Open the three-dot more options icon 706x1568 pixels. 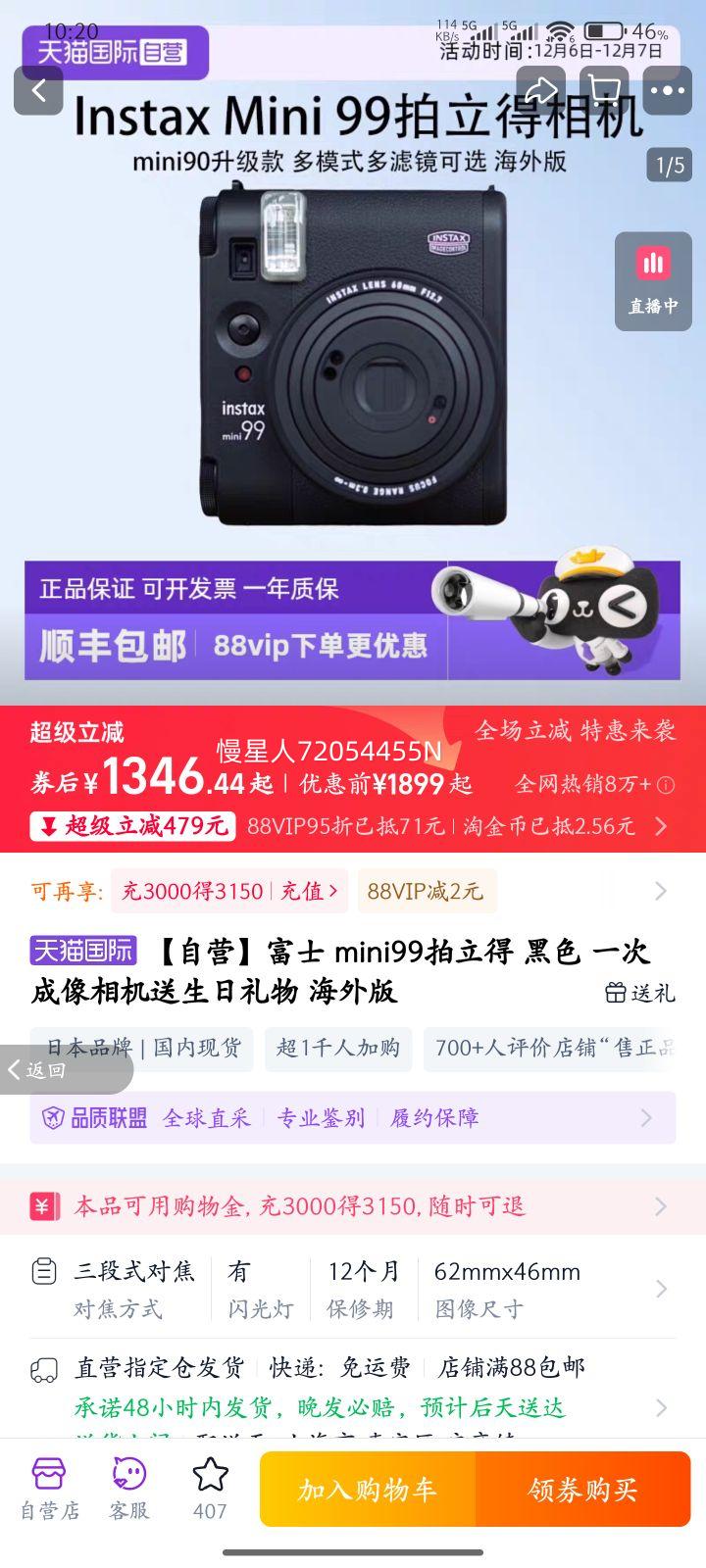(666, 89)
